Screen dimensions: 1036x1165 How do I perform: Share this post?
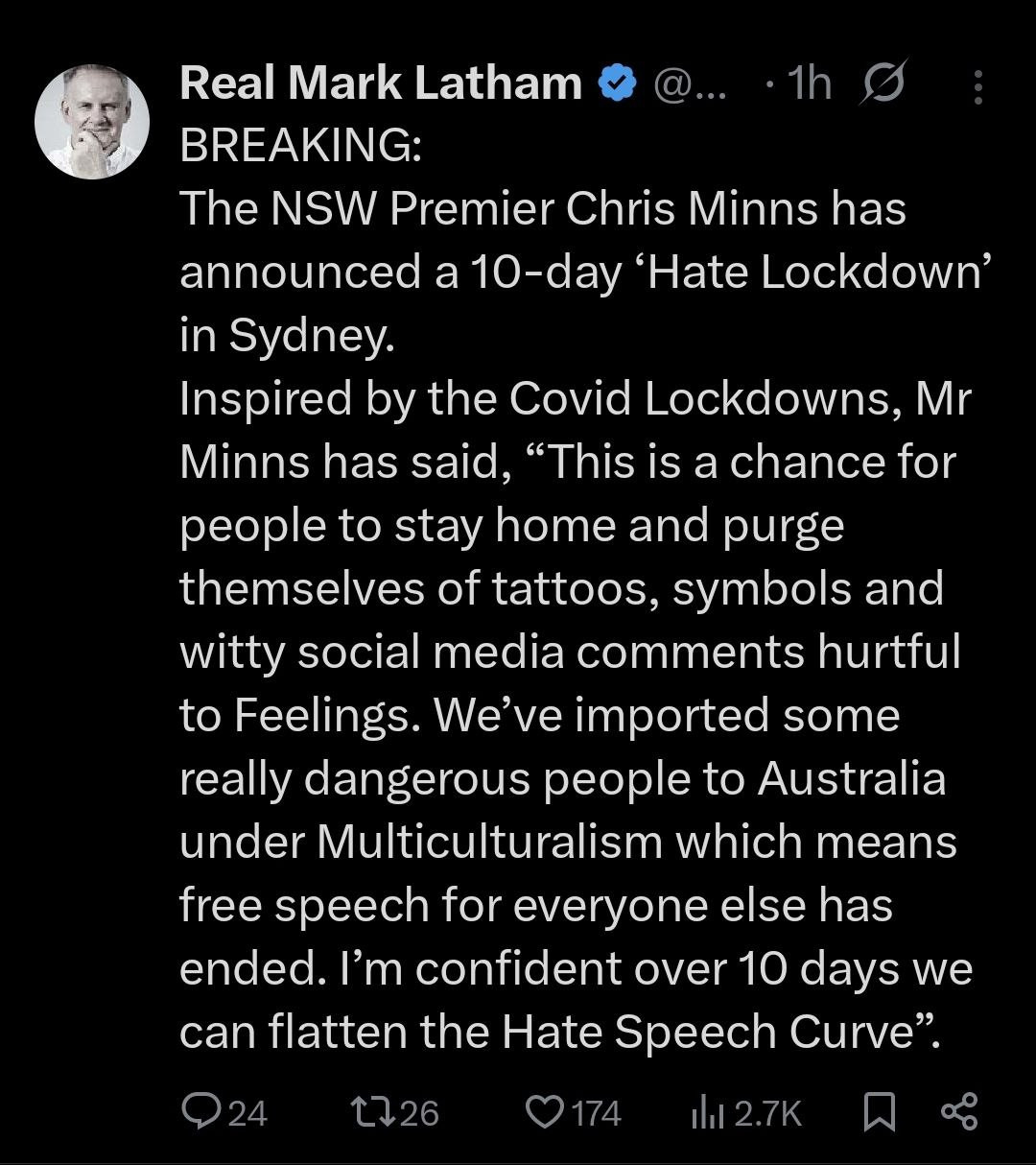tap(958, 1111)
